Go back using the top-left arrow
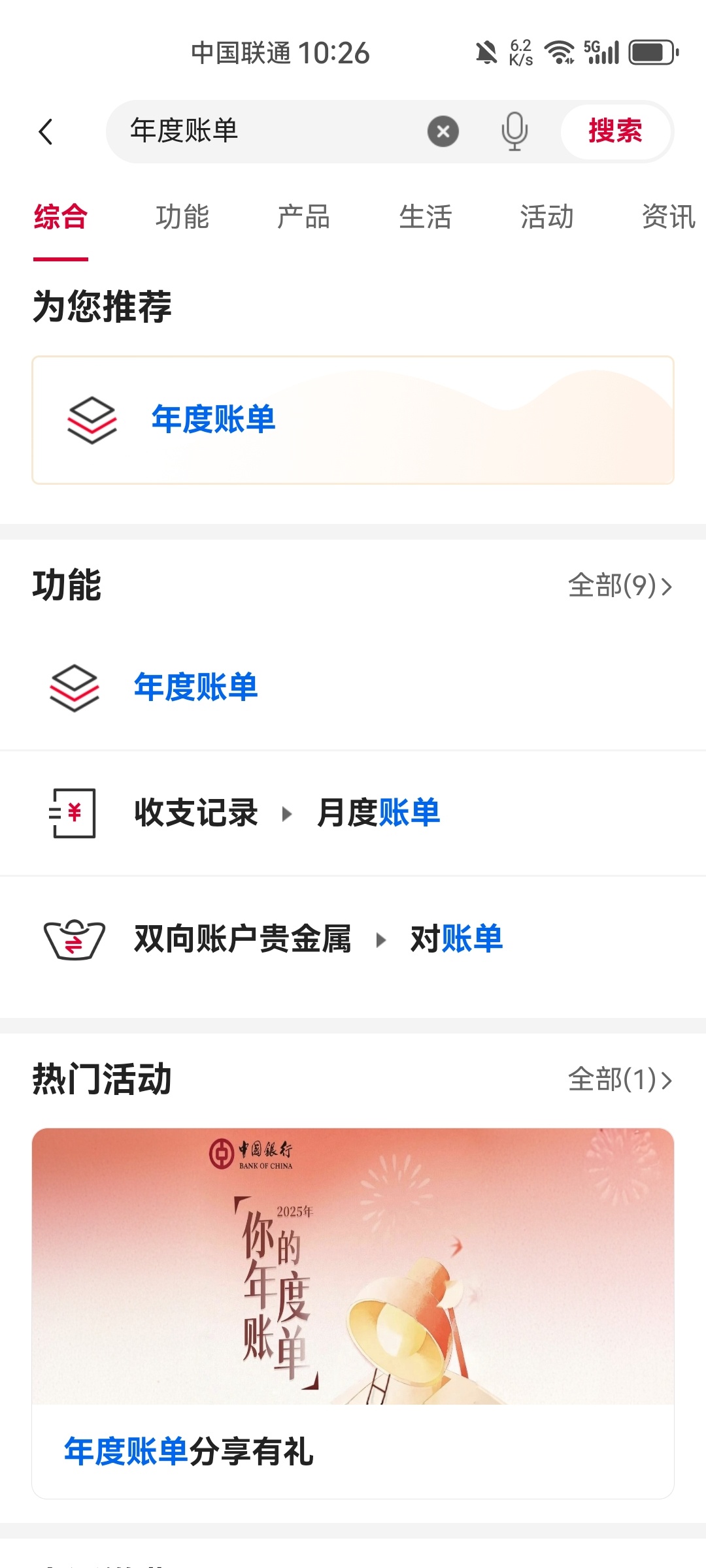This screenshot has width=706, height=1568. pyautogui.click(x=46, y=131)
